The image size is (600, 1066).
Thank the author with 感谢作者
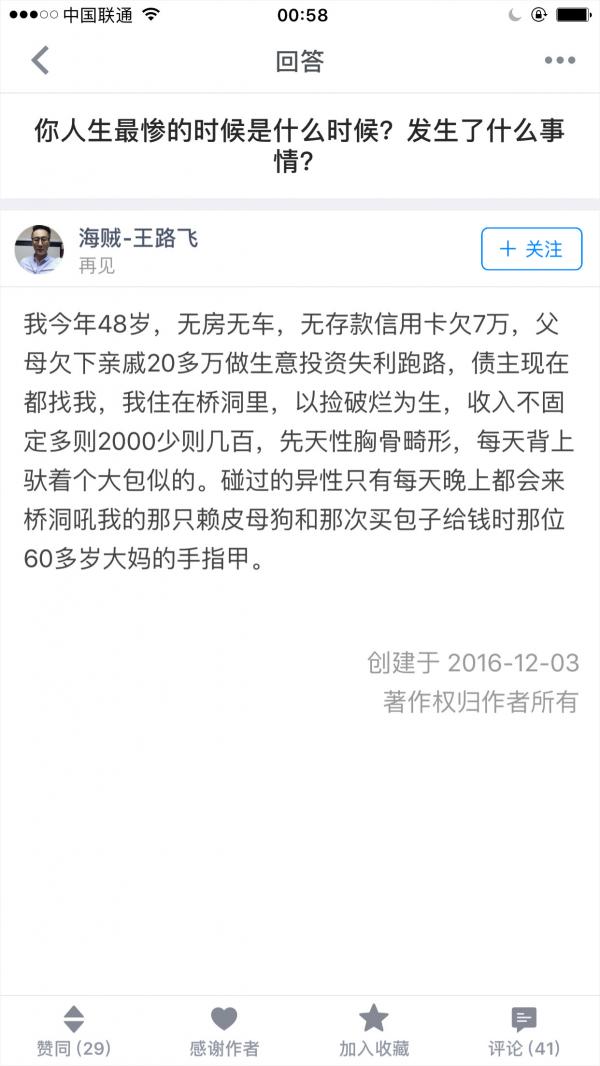click(x=224, y=1031)
